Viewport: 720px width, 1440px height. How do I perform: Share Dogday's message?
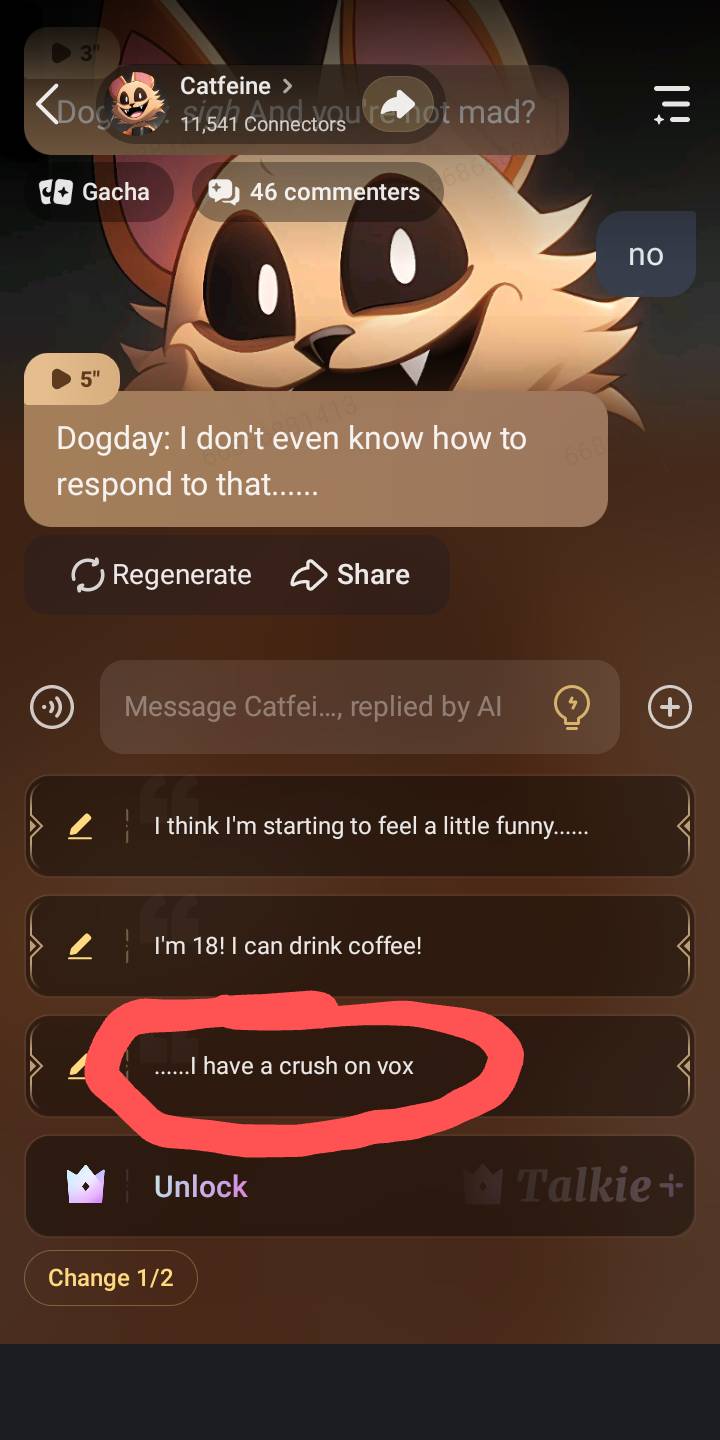(351, 575)
